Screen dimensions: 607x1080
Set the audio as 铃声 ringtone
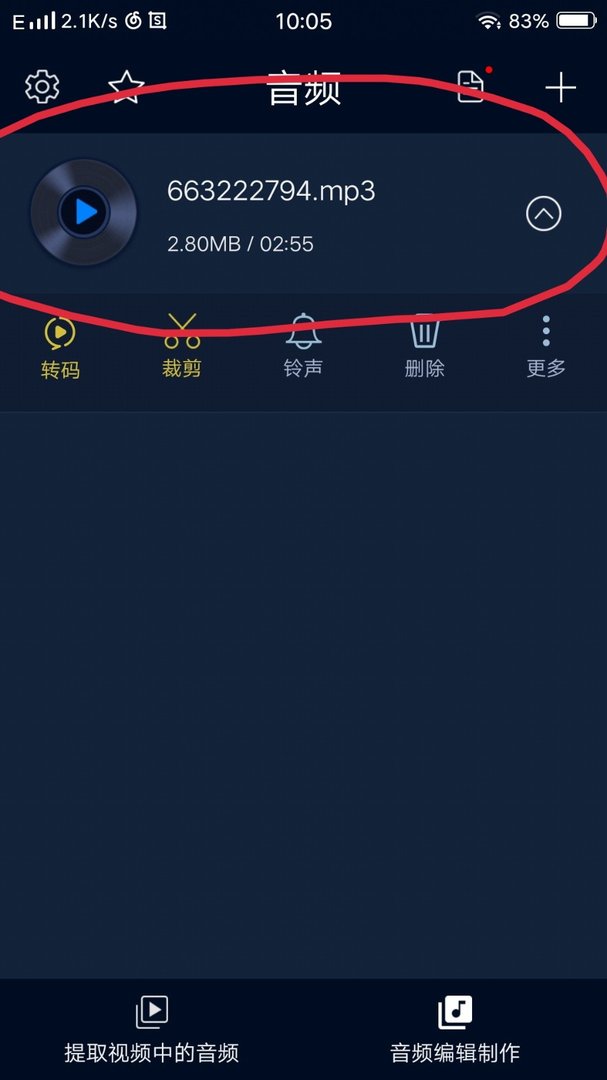[303, 346]
